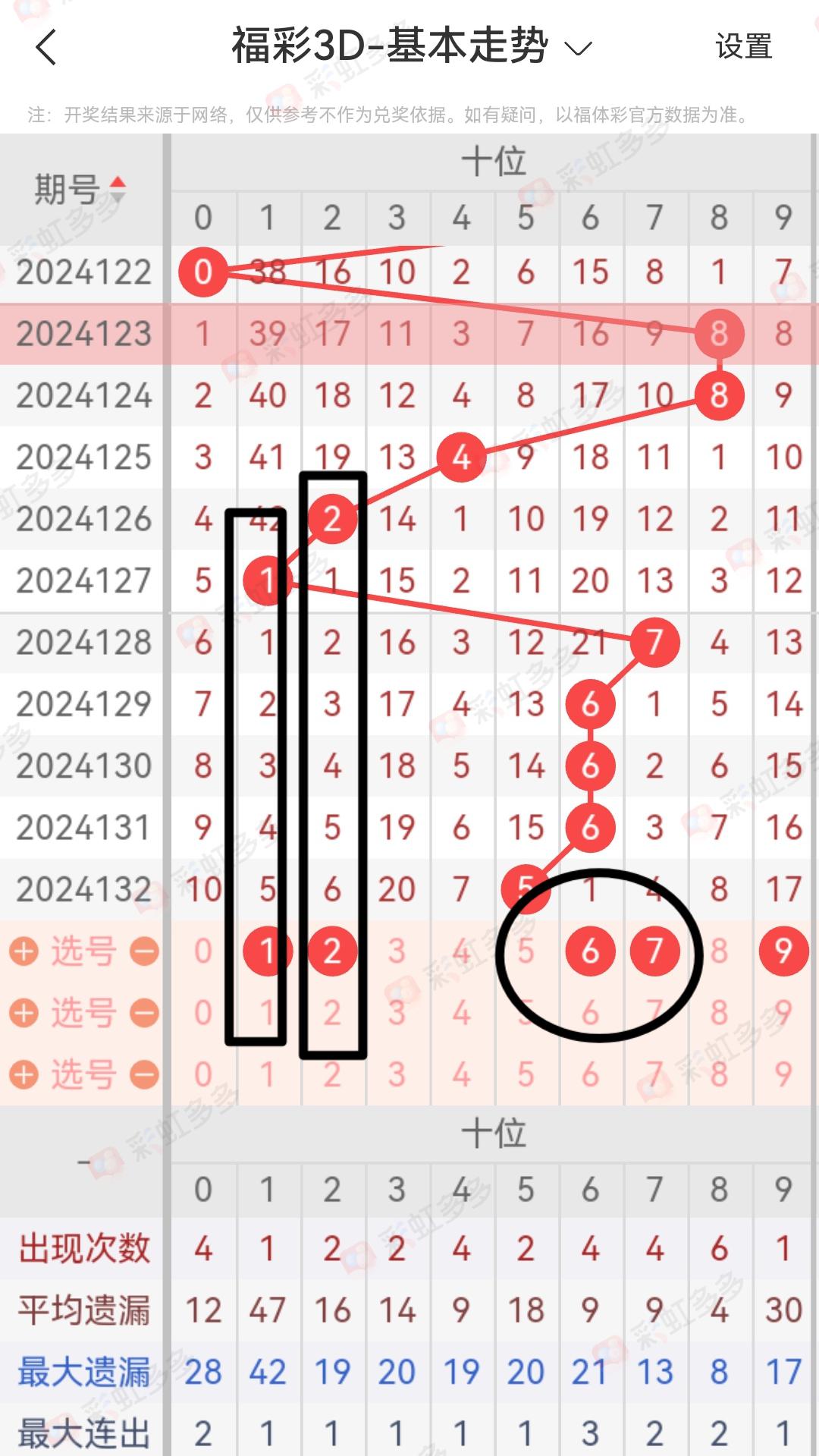This screenshot has height=1456, width=819.
Task: Go back to the previous page
Action: coord(46,47)
